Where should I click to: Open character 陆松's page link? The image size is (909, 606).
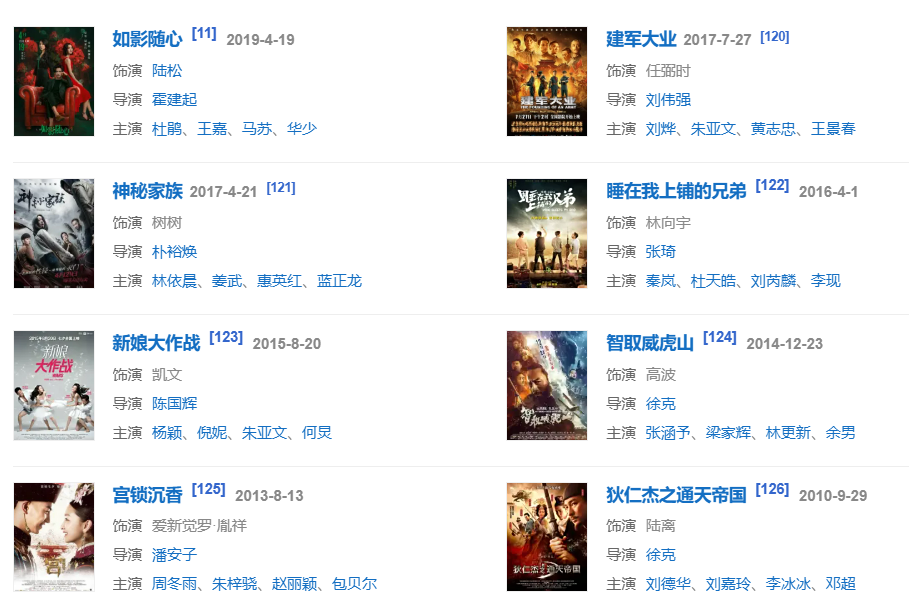[167, 71]
